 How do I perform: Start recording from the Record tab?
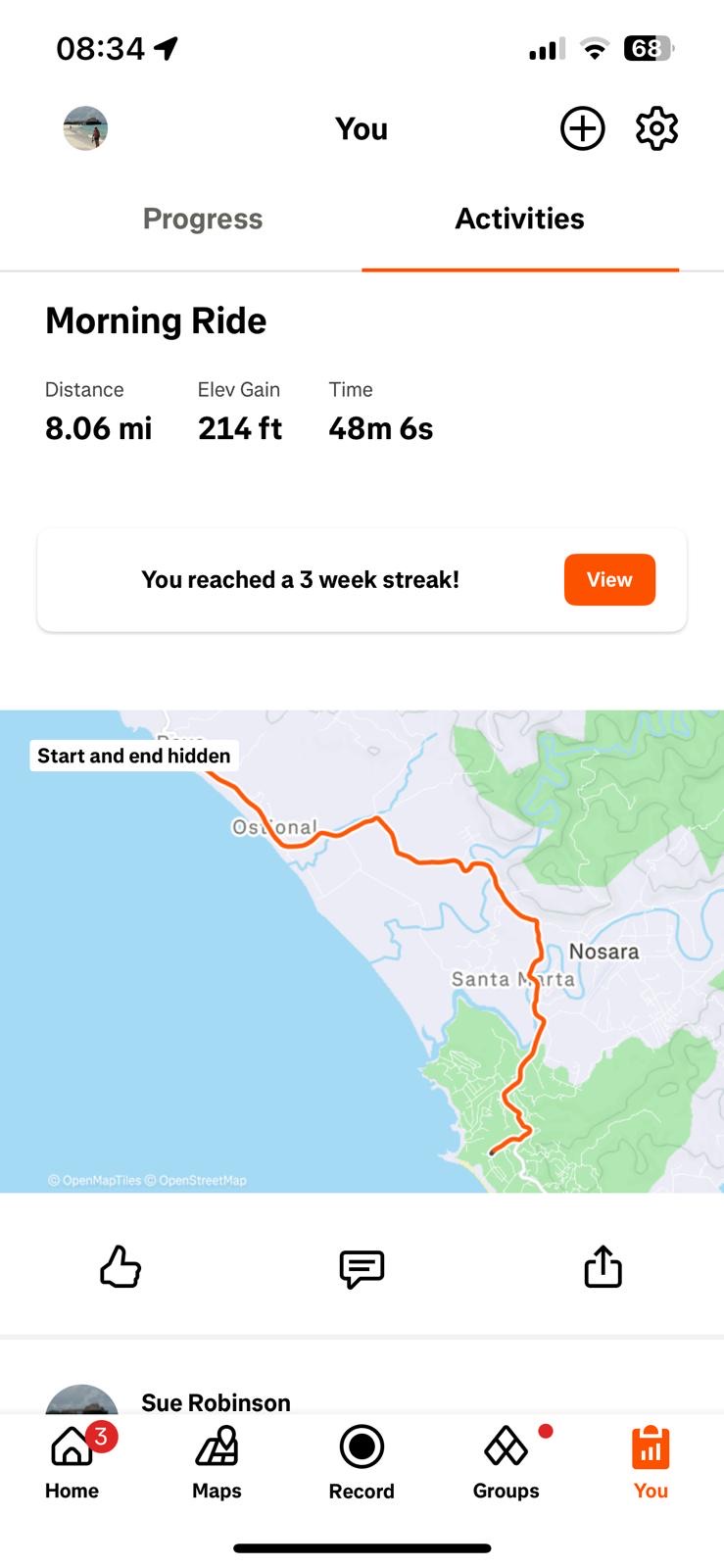[x=362, y=1462]
